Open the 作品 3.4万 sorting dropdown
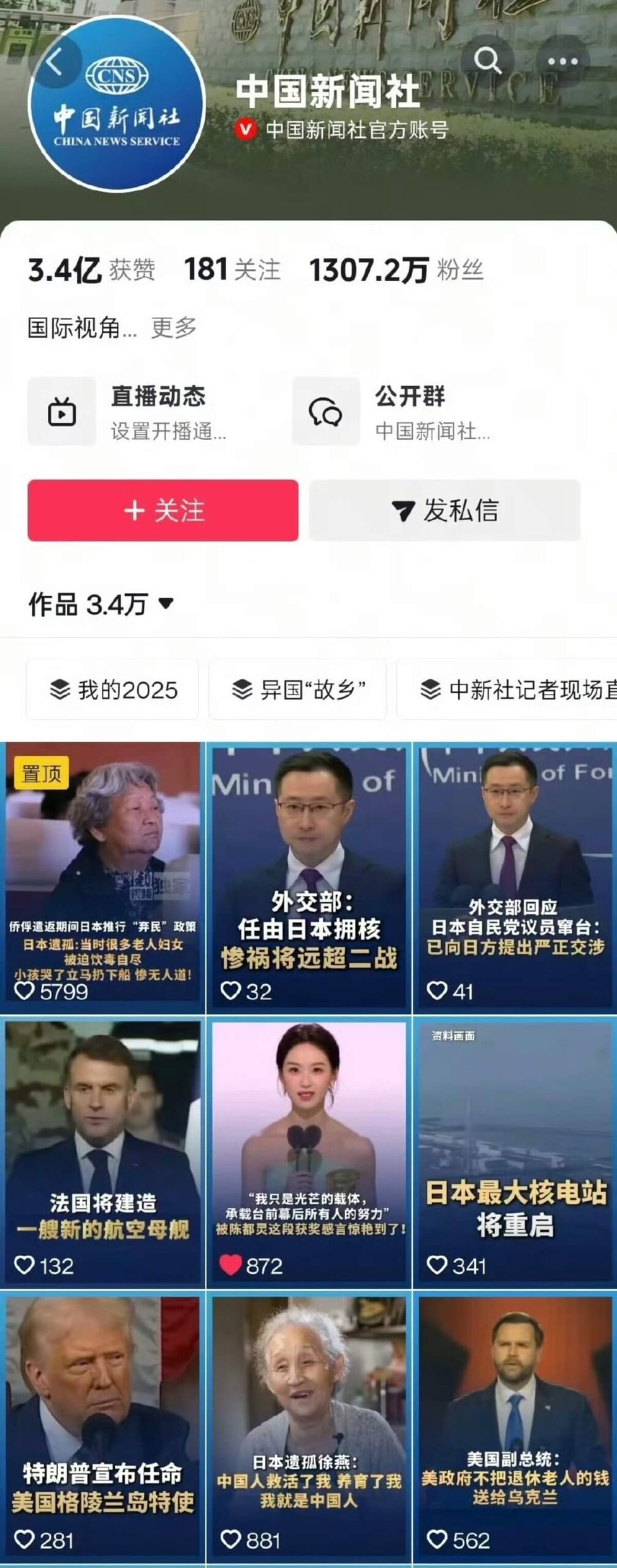The image size is (617, 1568). (101, 605)
